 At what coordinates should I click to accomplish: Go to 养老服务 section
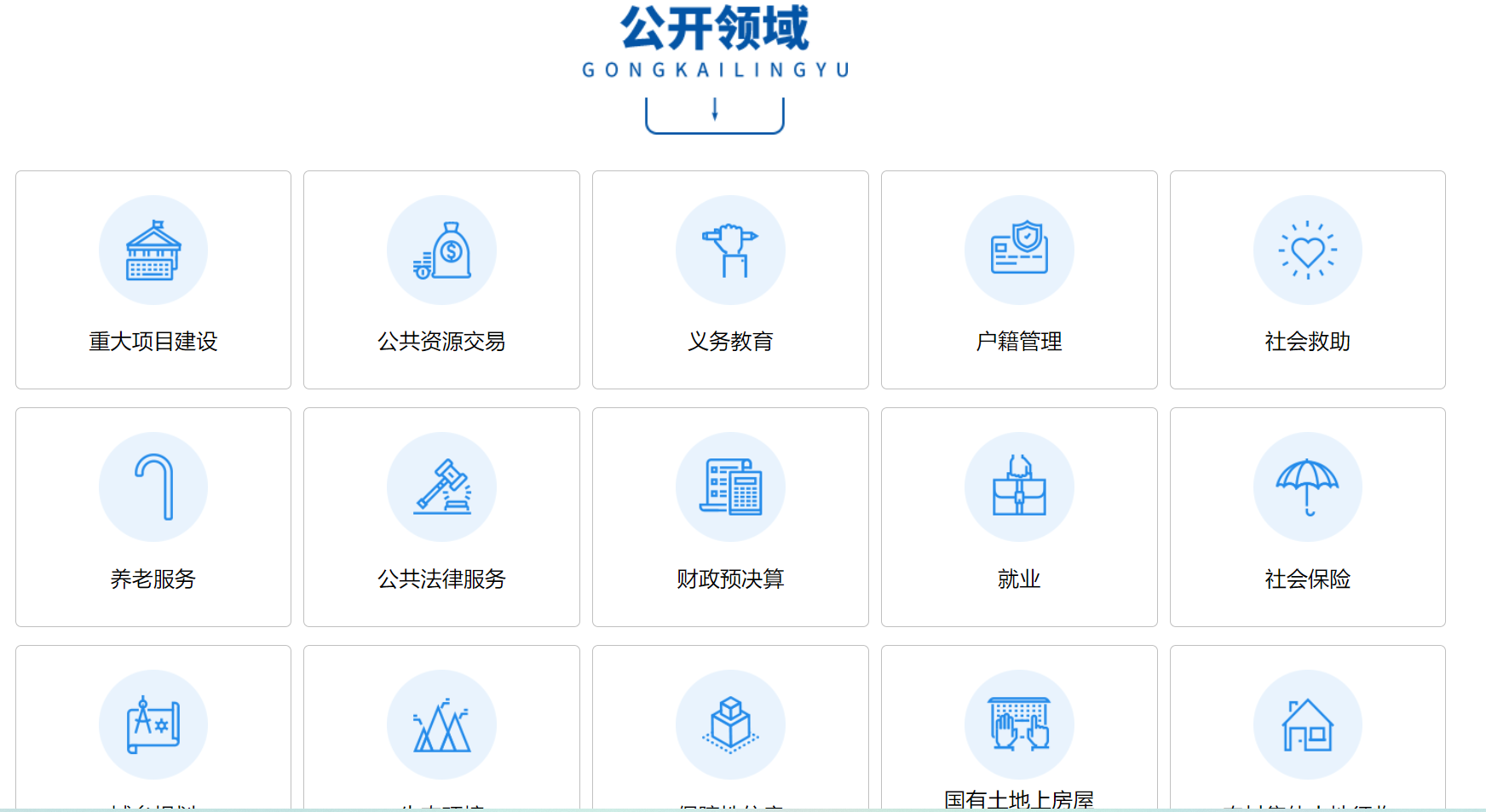[153, 517]
